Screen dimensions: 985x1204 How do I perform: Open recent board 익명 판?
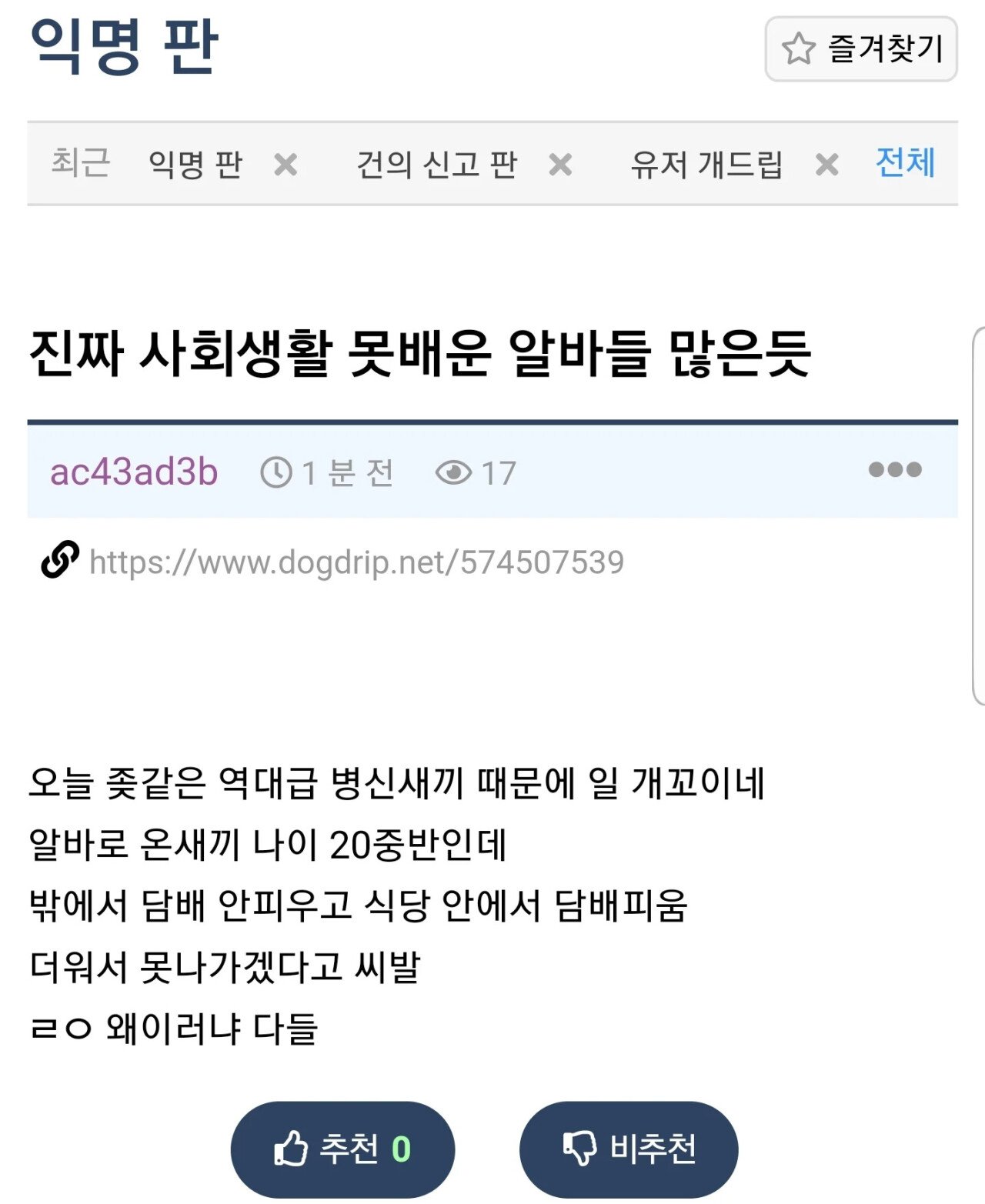[195, 165]
